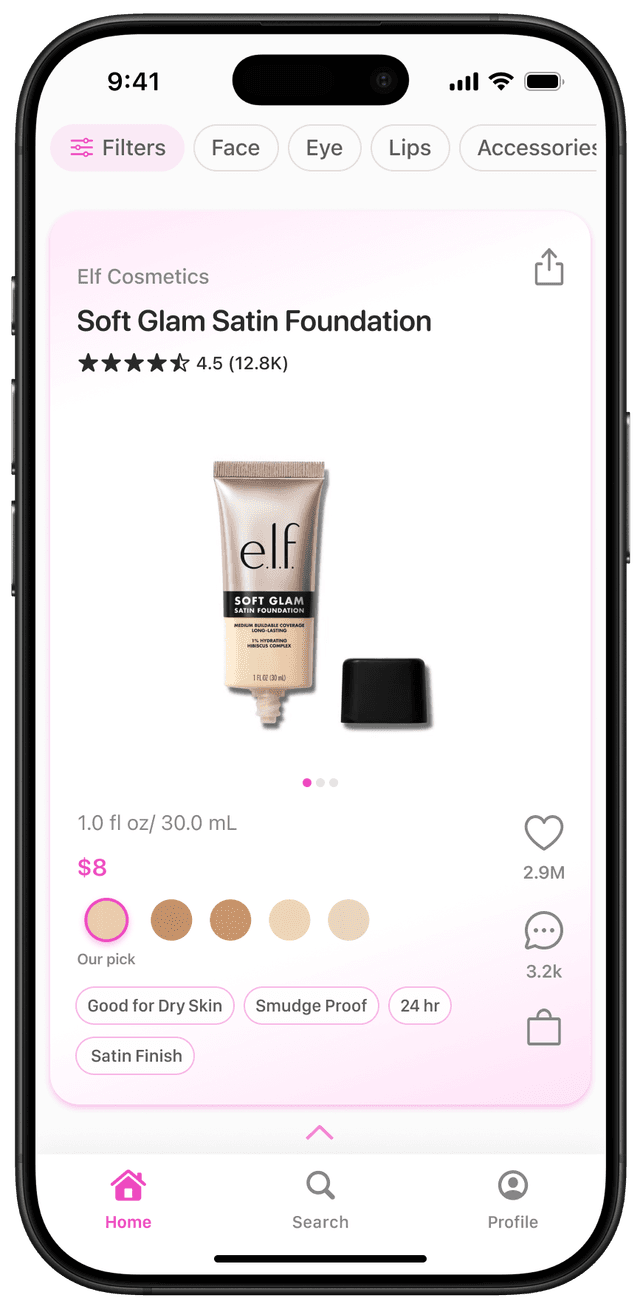Choose the Accessories category chip

(530, 148)
